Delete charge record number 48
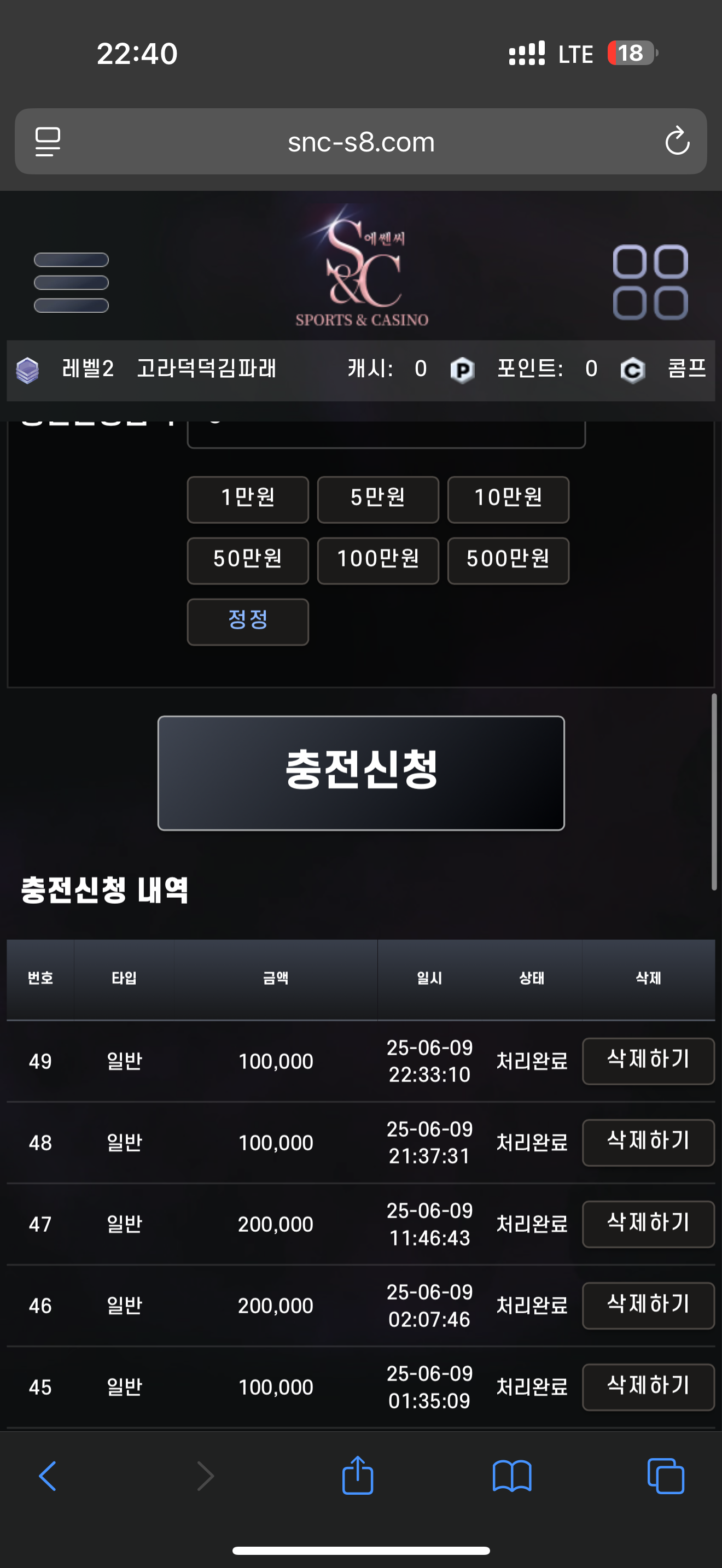This screenshot has height=1568, width=722. coord(648,1143)
